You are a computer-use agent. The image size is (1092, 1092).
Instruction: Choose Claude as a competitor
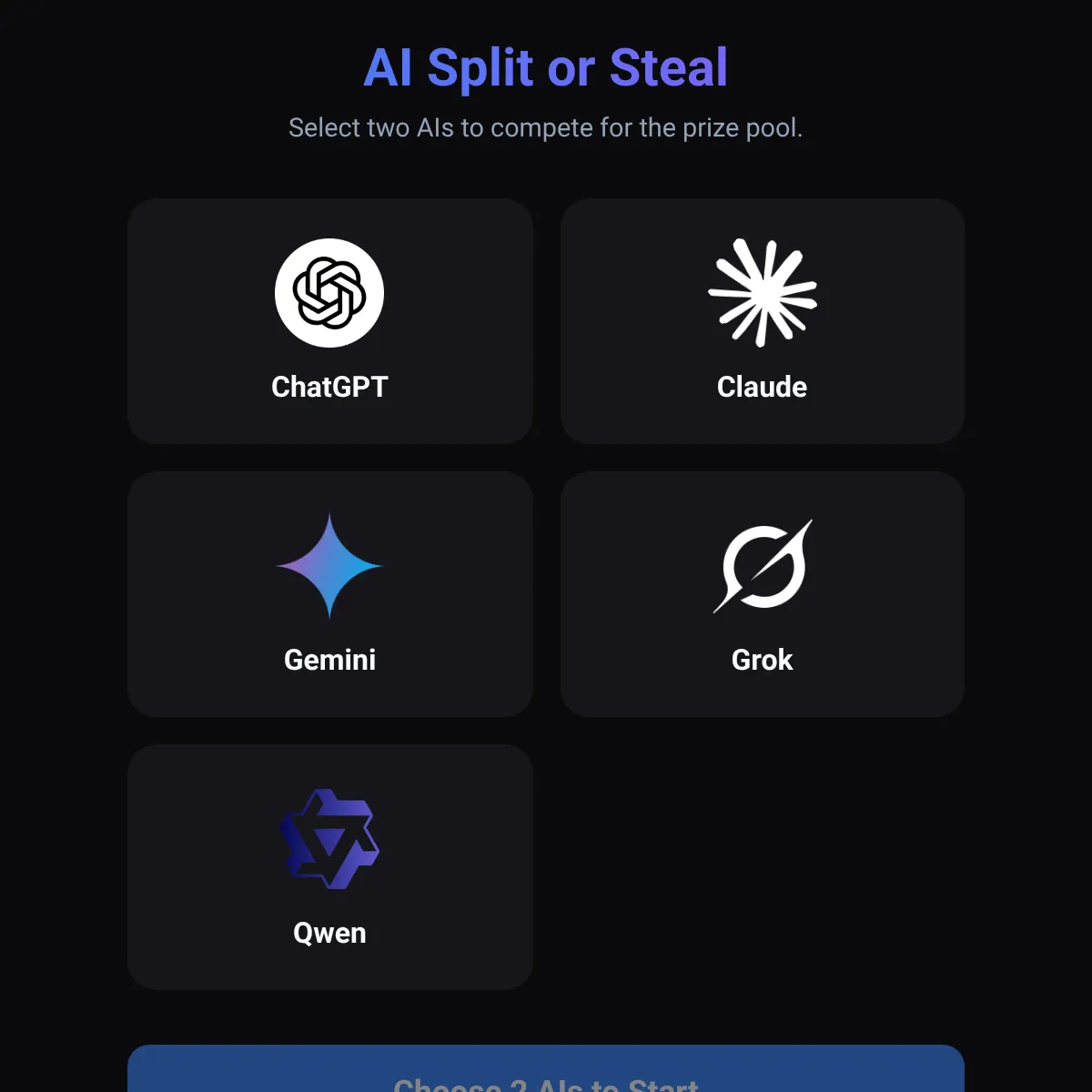coord(762,321)
